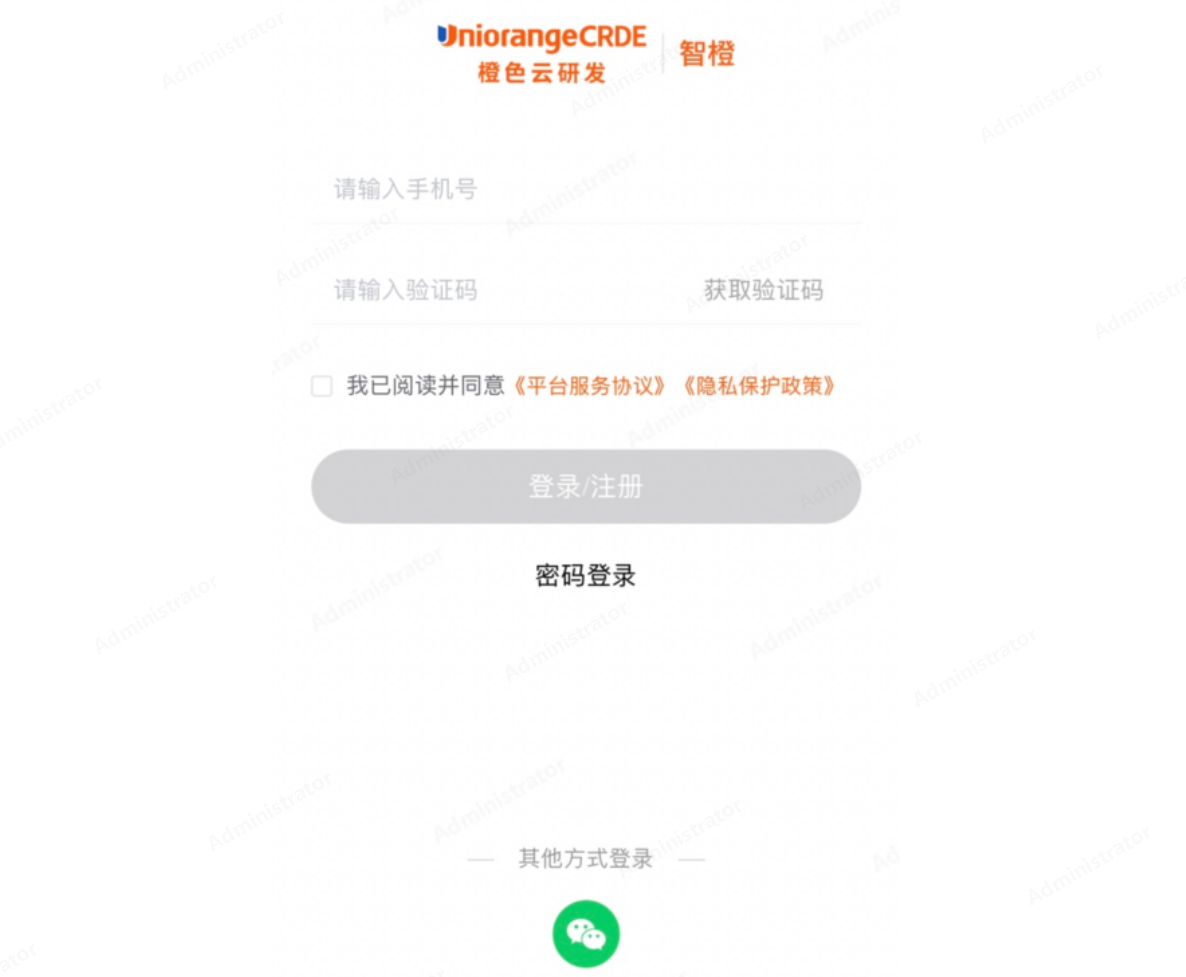Tap the 登录/注册 button
This screenshot has width=1186, height=977.
pyautogui.click(x=586, y=487)
